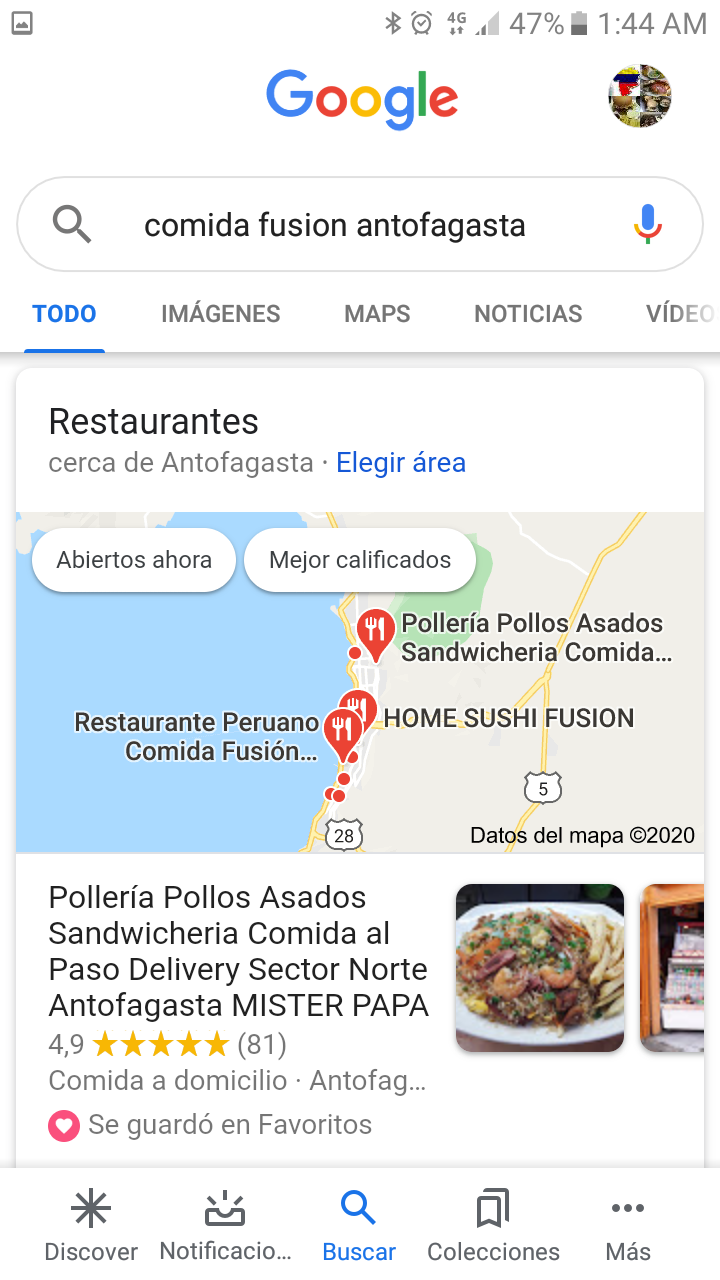This screenshot has height=1280, width=720.
Task: Switch to the Maps tab
Action: (x=377, y=313)
